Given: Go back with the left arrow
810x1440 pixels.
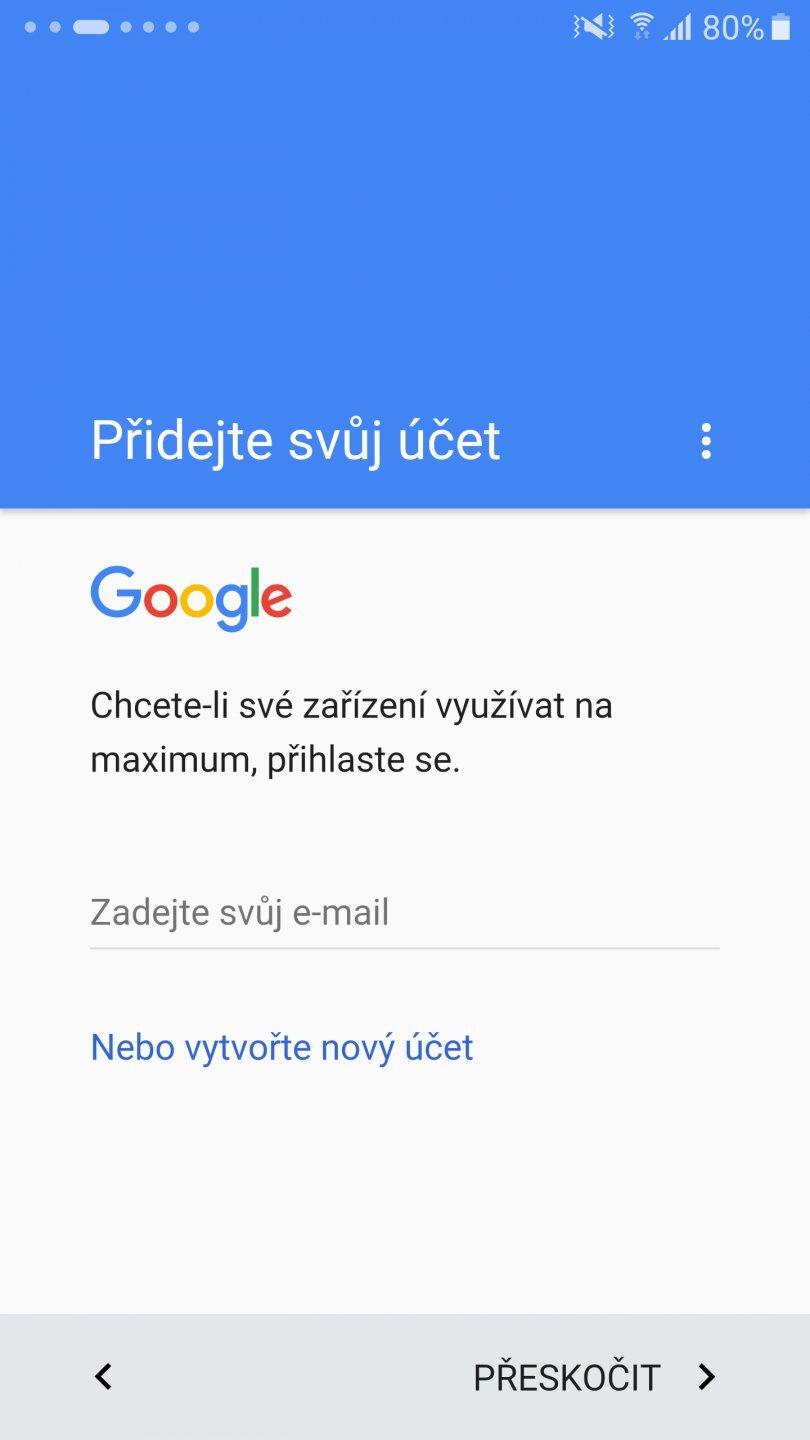Looking at the screenshot, I should click(x=103, y=1377).
